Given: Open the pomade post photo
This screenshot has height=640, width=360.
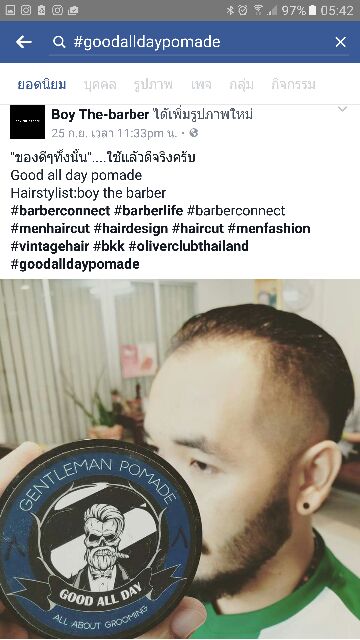Looking at the screenshot, I should tap(180, 459).
